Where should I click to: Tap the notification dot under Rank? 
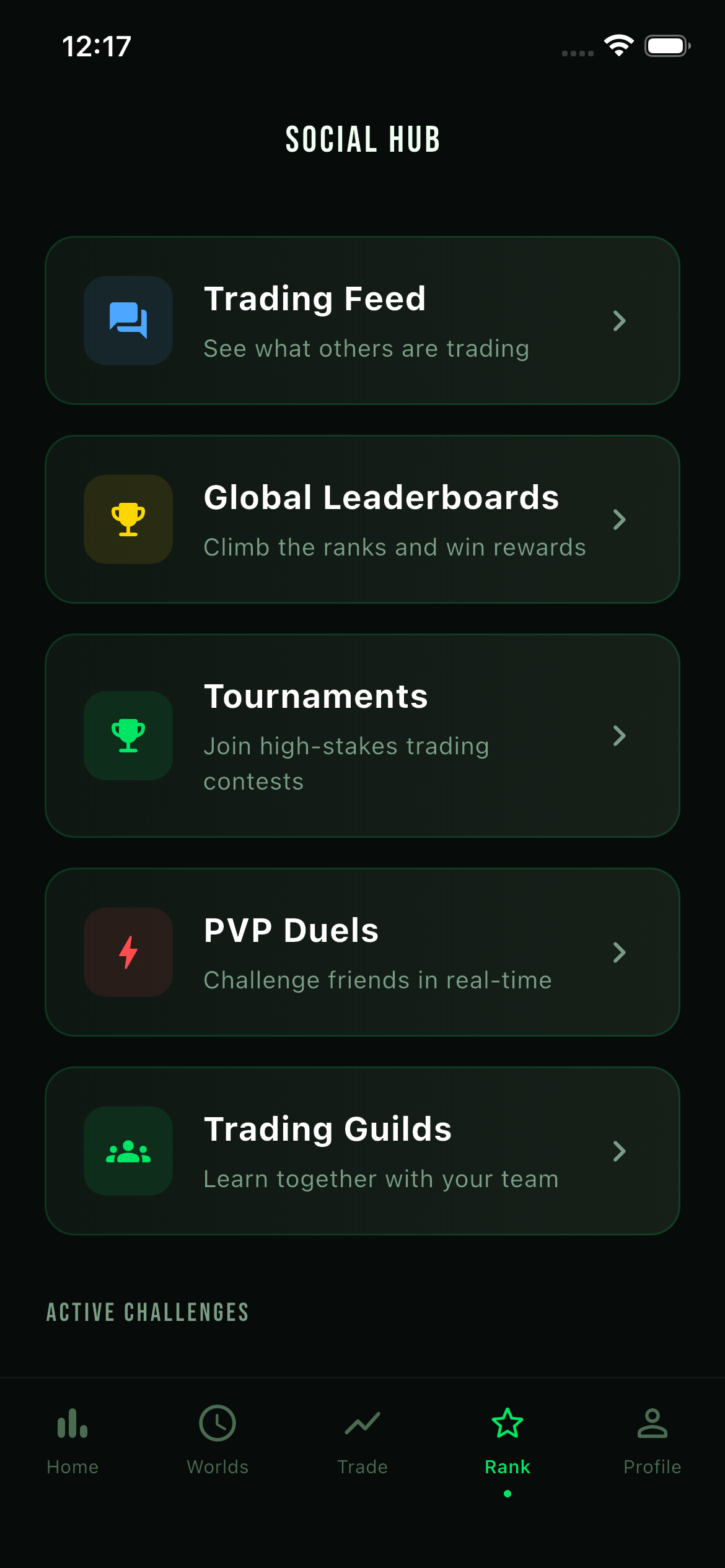pyautogui.click(x=507, y=1493)
